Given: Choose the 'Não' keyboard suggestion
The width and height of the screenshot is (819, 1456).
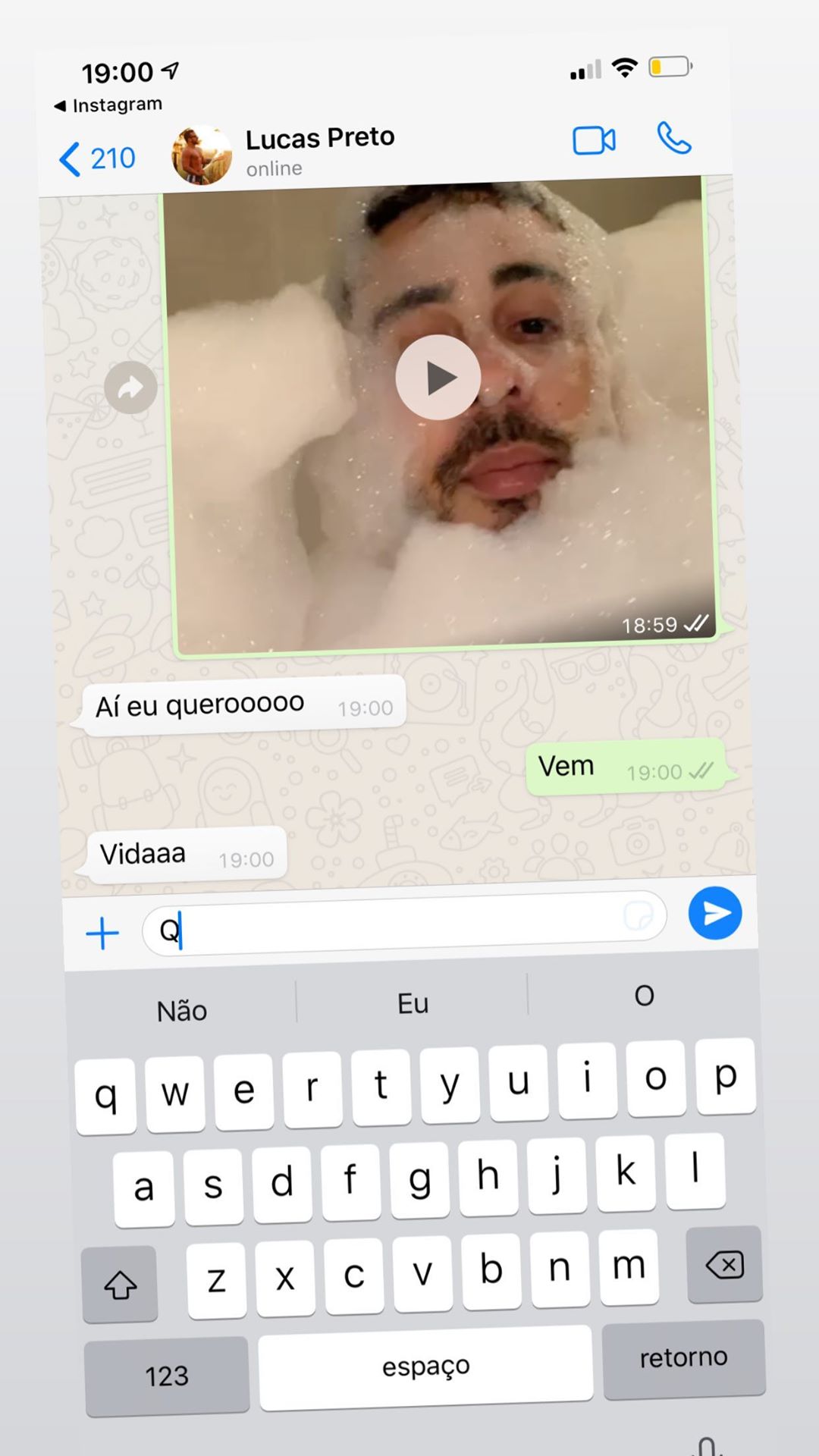Looking at the screenshot, I should 181,1011.
